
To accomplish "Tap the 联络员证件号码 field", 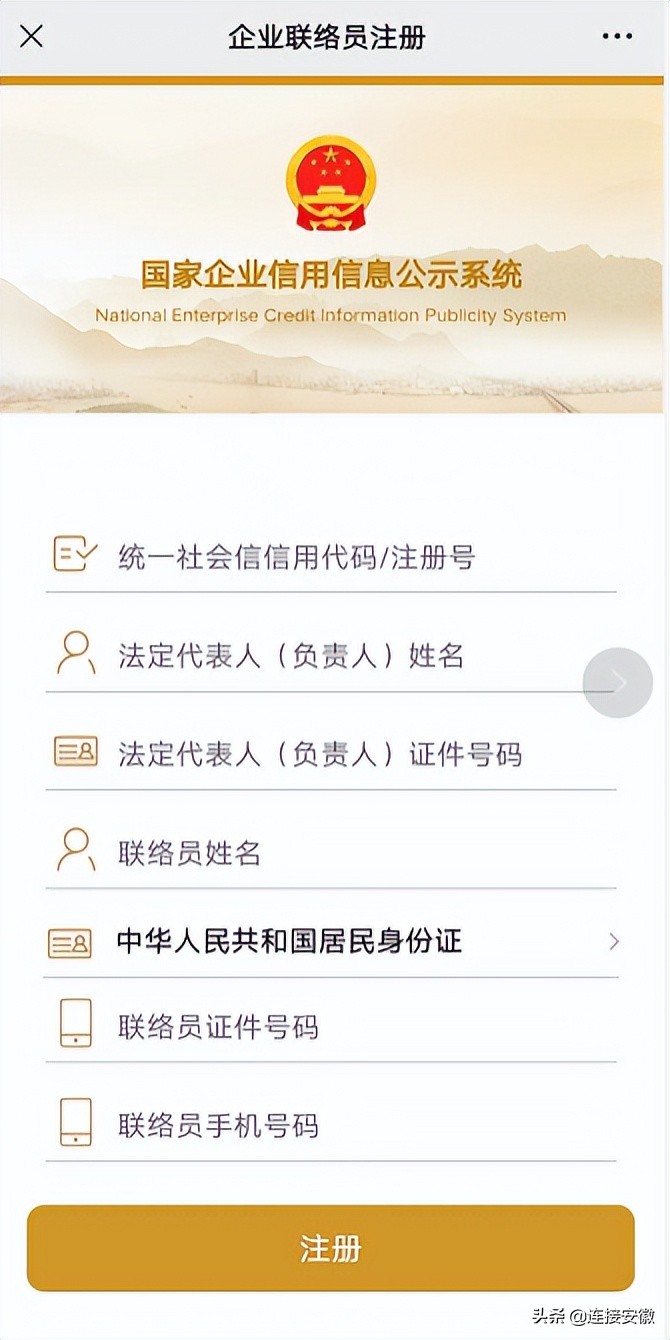I will [x=330, y=1027].
